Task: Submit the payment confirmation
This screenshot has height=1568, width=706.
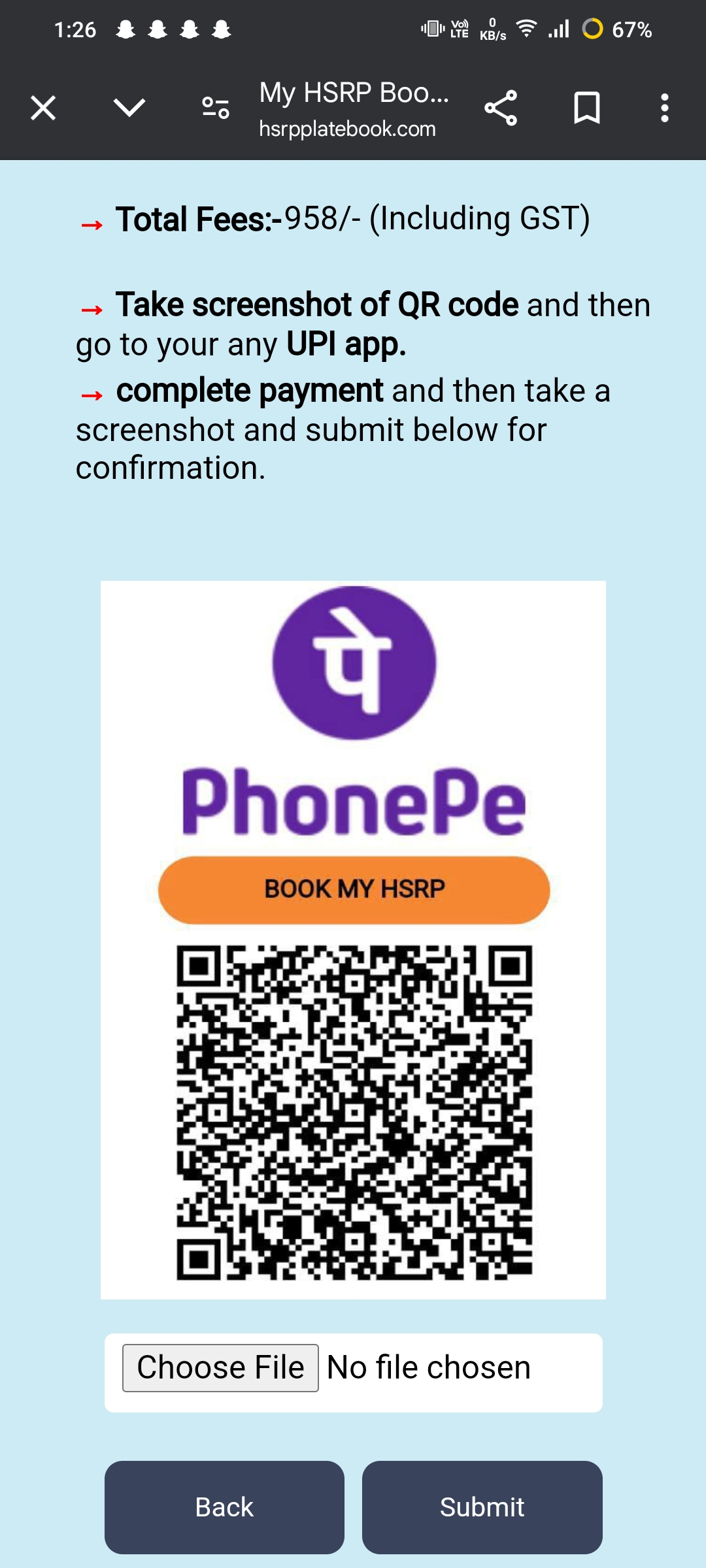Action: point(482,1507)
